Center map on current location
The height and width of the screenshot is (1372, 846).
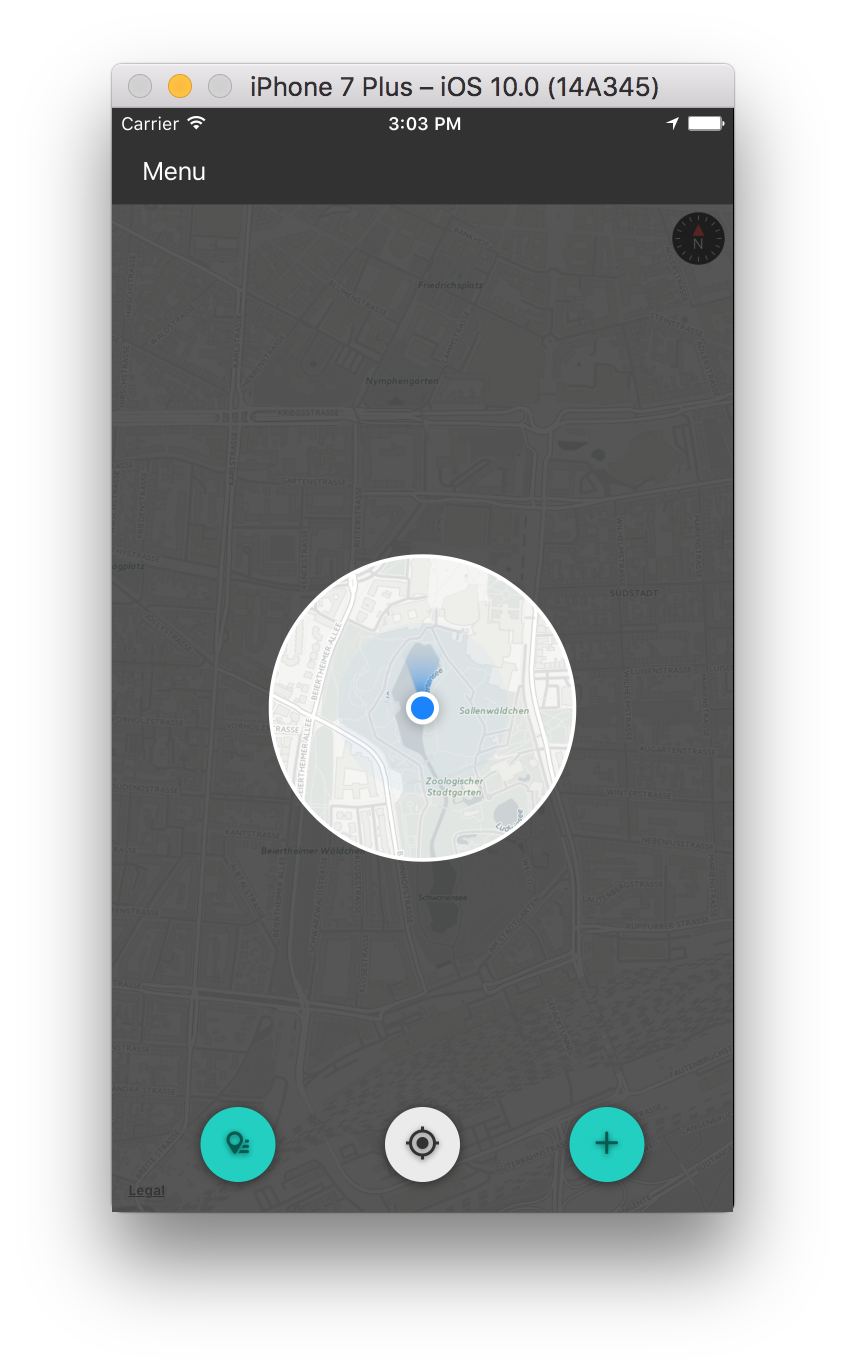click(422, 1144)
